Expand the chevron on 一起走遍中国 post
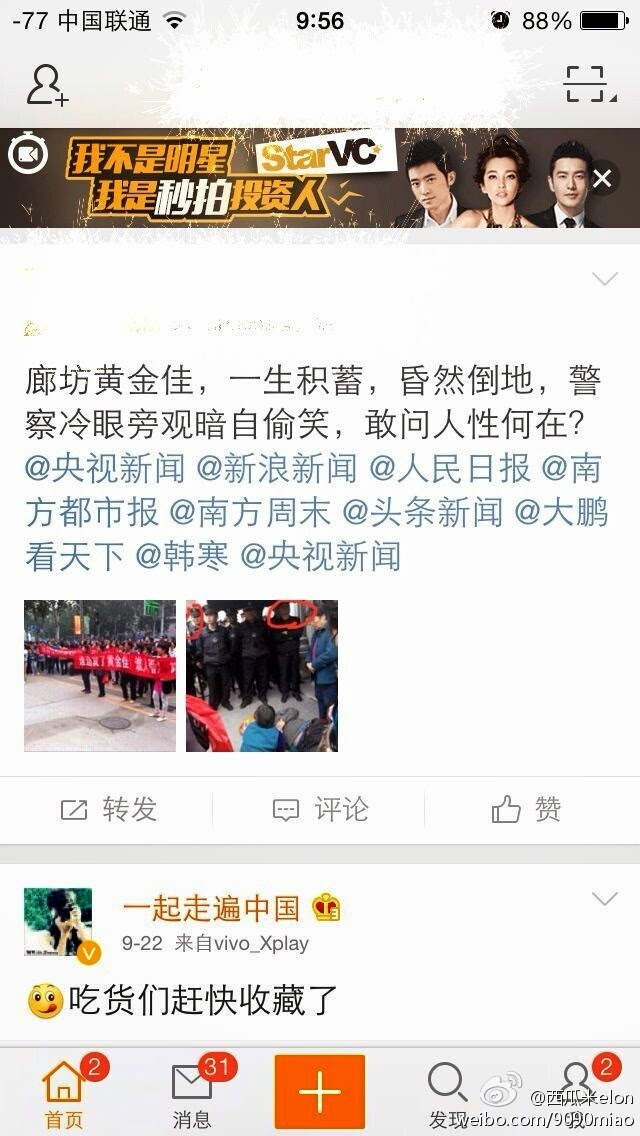Image resolution: width=640 pixels, height=1136 pixels. [x=604, y=899]
